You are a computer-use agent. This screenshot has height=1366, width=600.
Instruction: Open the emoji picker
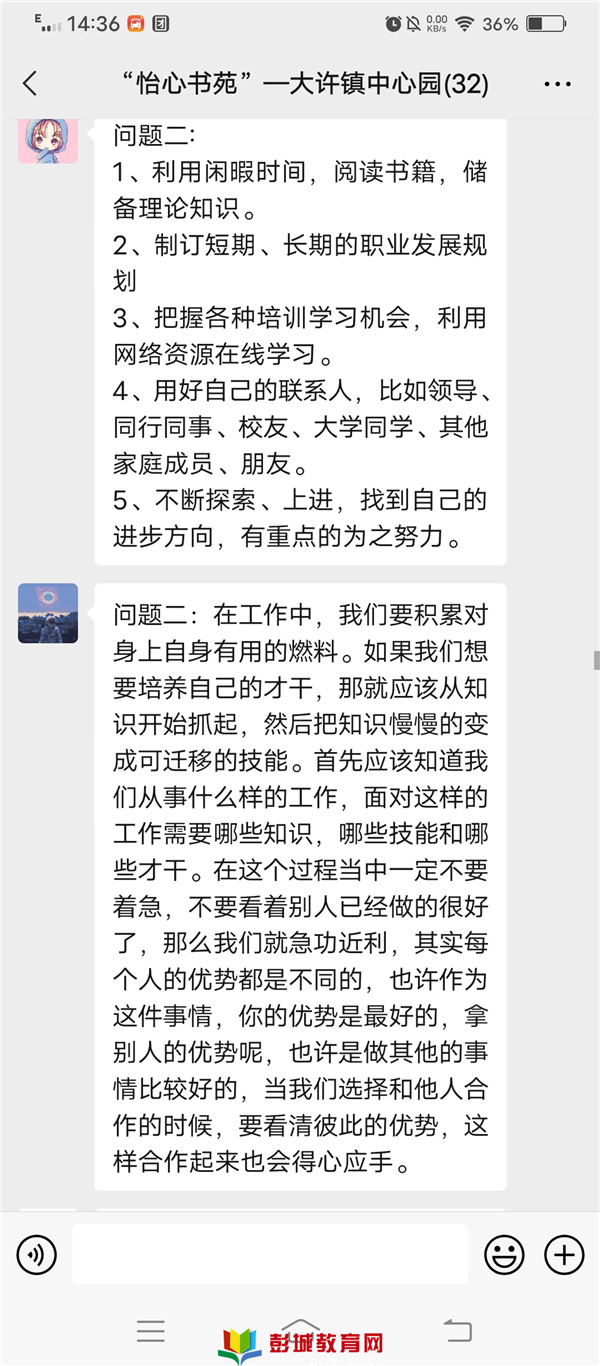(504, 1253)
